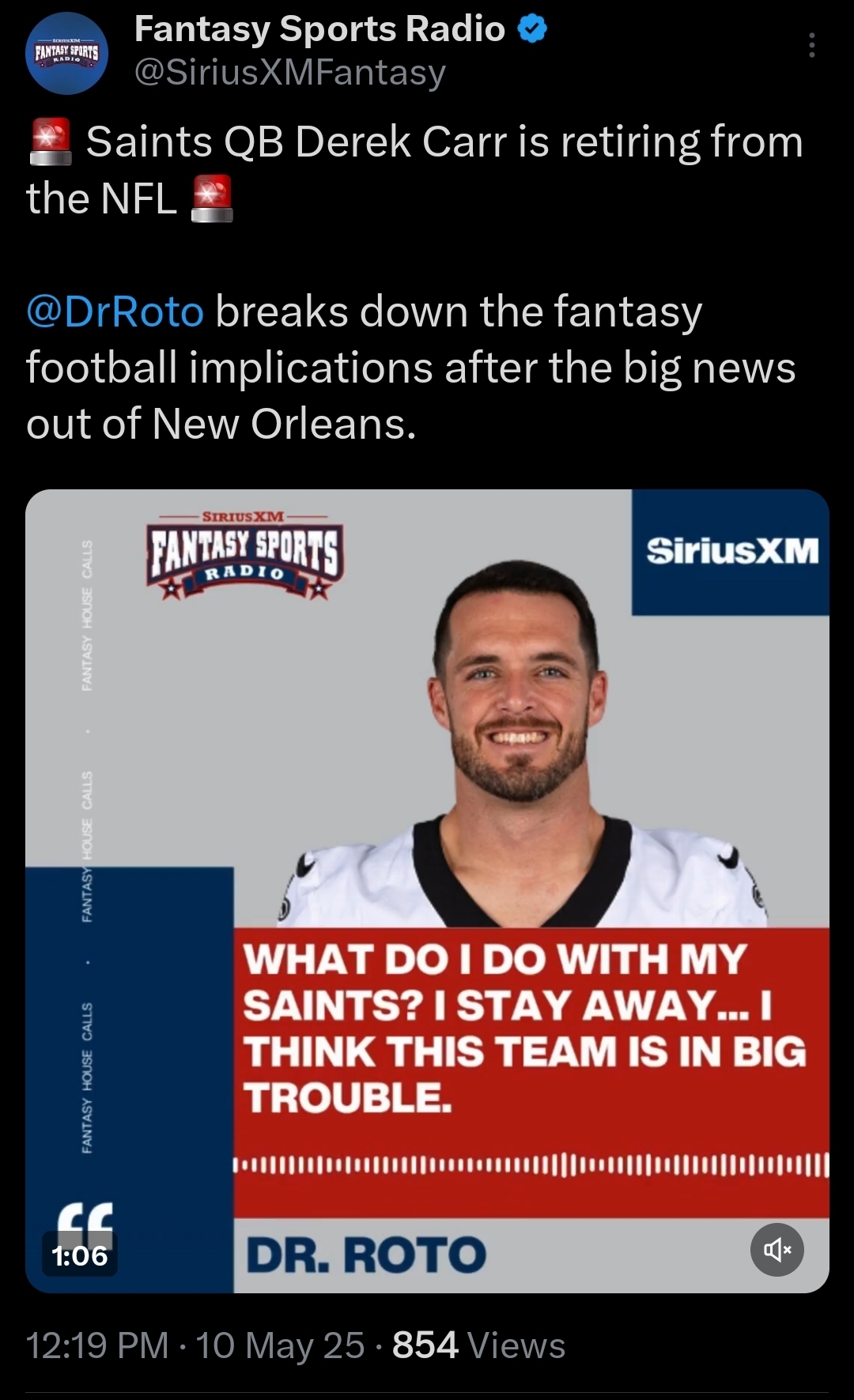The image size is (854, 1400).
Task: Open Fantasy Sports Radio account name
Action: pos(319,29)
